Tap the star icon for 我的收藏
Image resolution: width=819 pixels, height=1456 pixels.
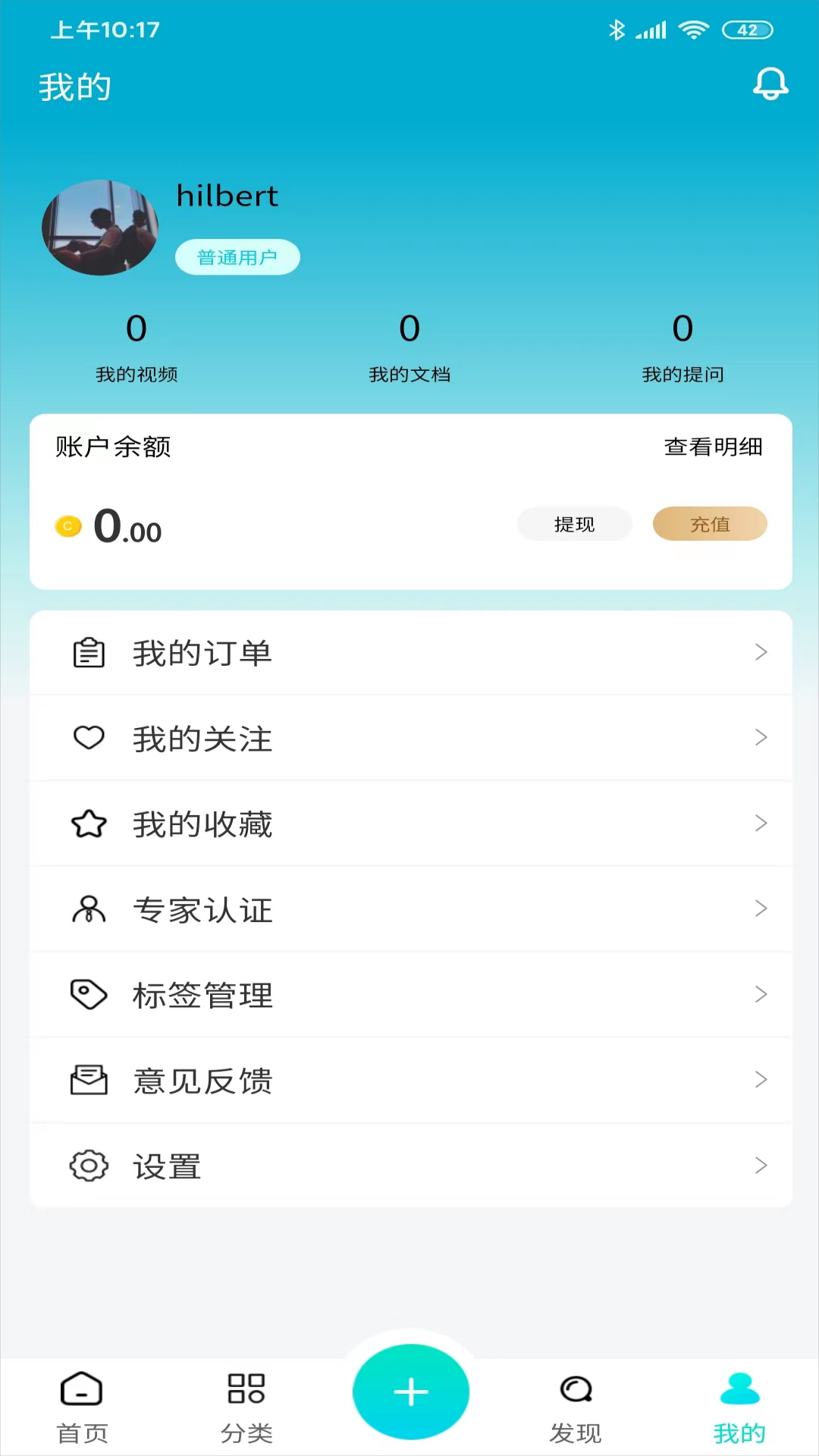pos(89,824)
